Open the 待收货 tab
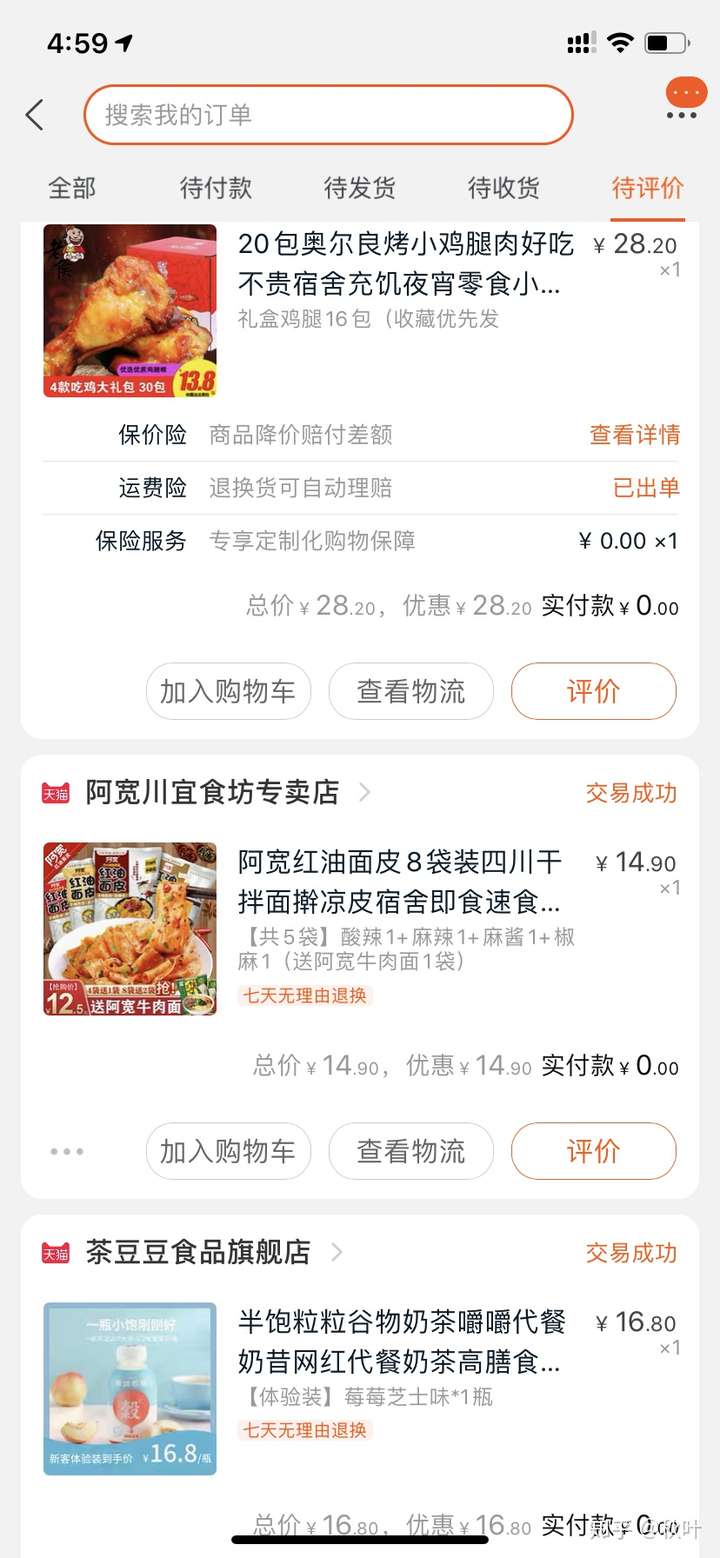The image size is (720, 1558). [x=504, y=188]
